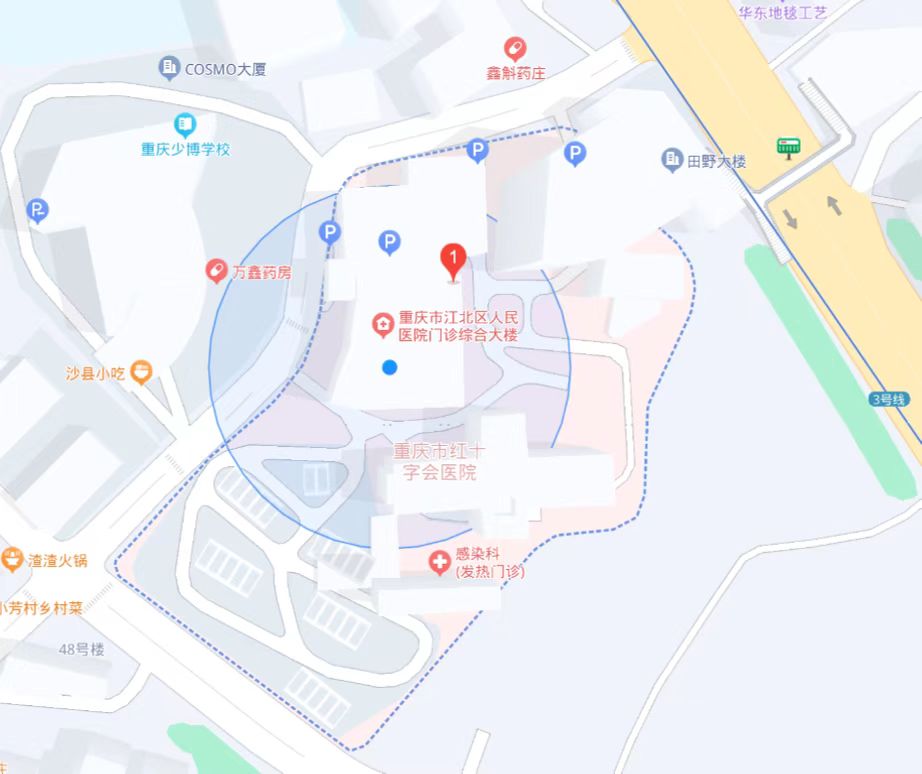Select 重庆市江北区人民医院门诊综合大楼 hospital marker
This screenshot has width=922, height=774.
pos(382,324)
